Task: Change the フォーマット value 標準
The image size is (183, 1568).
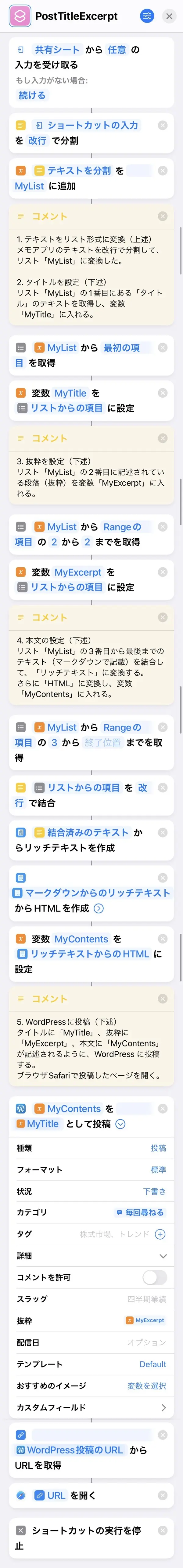Action: pyautogui.click(x=158, y=1170)
